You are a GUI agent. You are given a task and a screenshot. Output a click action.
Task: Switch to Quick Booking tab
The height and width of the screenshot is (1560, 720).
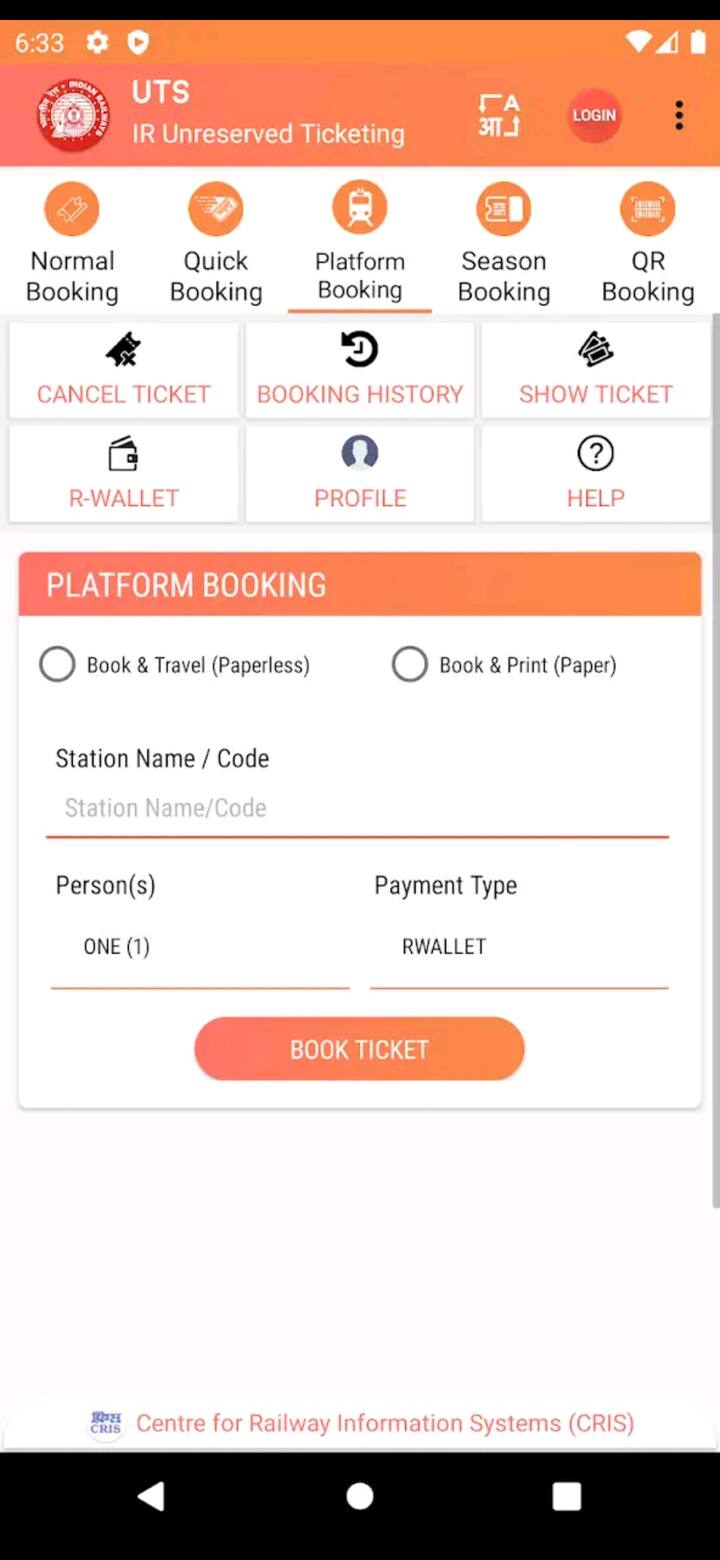pyautogui.click(x=216, y=243)
